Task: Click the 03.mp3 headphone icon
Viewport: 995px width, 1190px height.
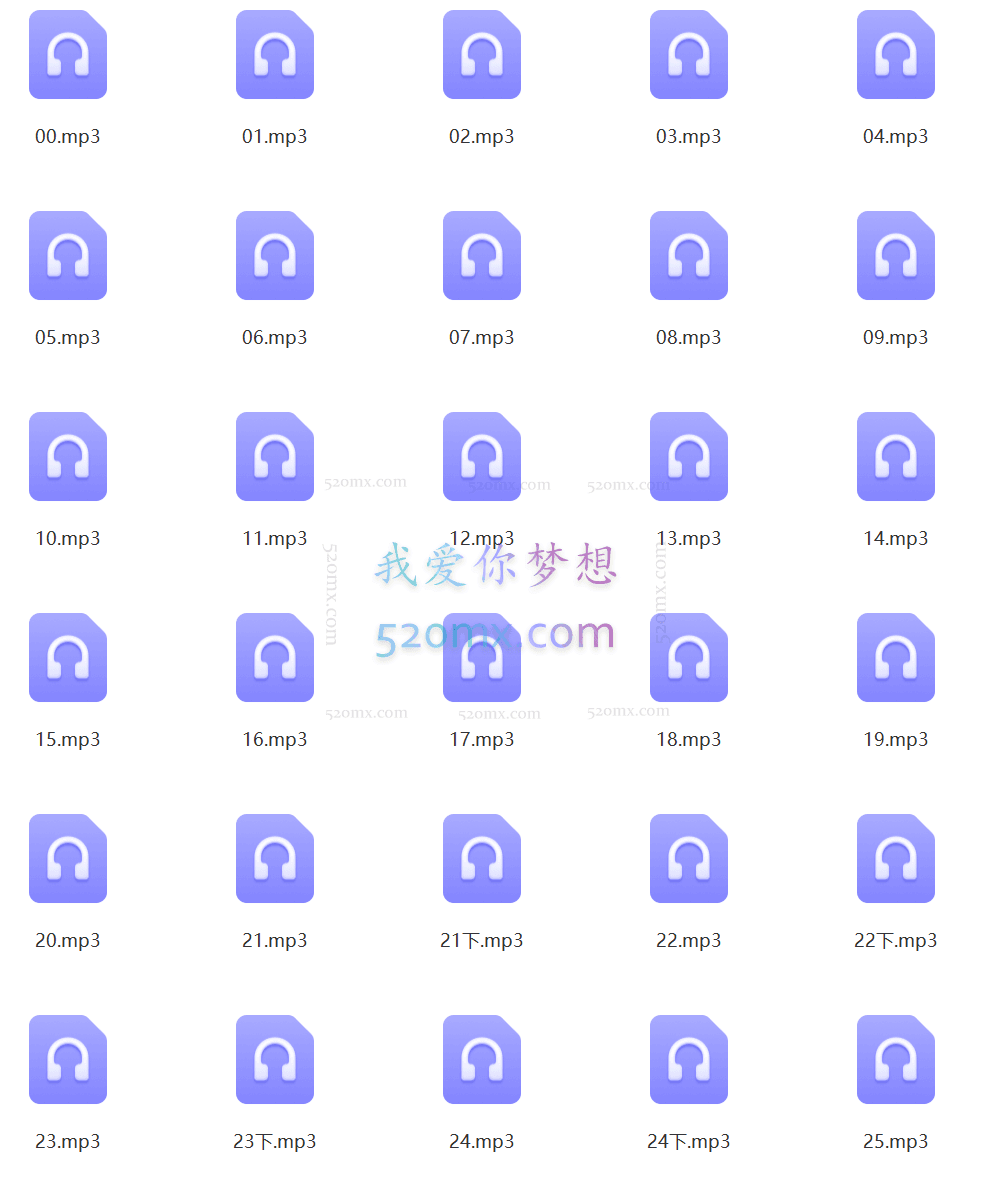Action: click(688, 55)
